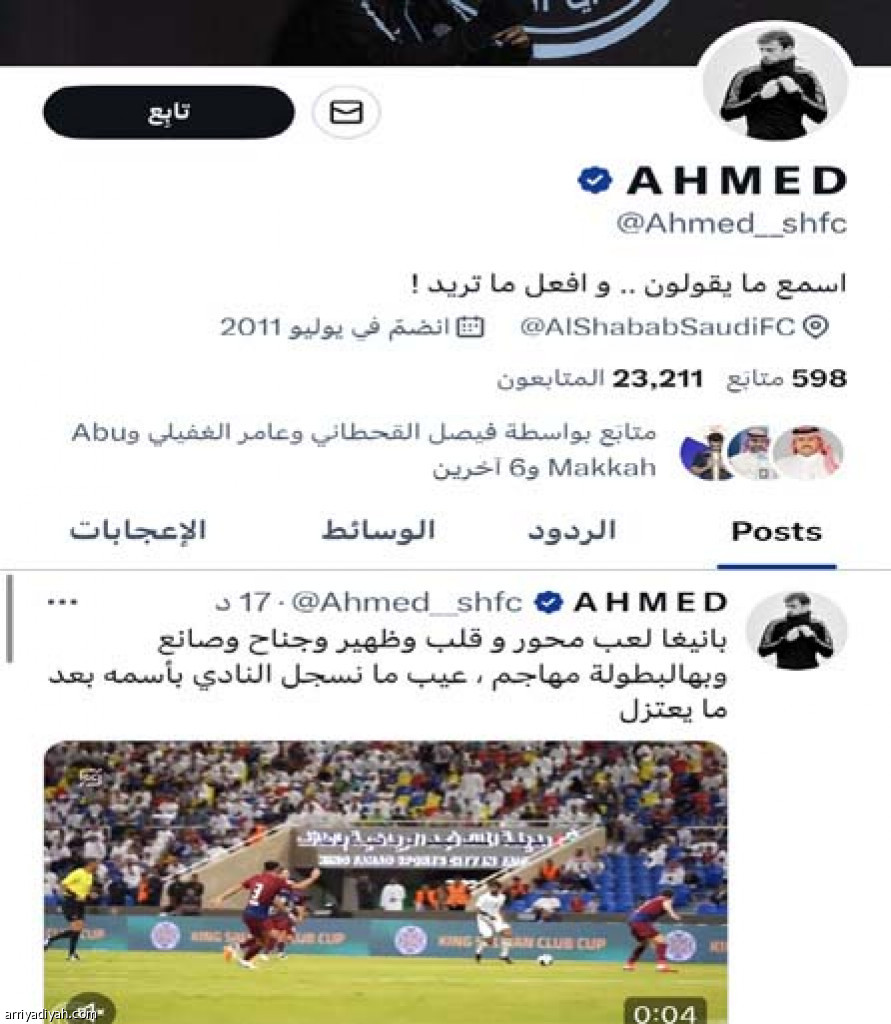Switch to the الردود tab
This screenshot has width=891, height=1024.
pos(571,531)
